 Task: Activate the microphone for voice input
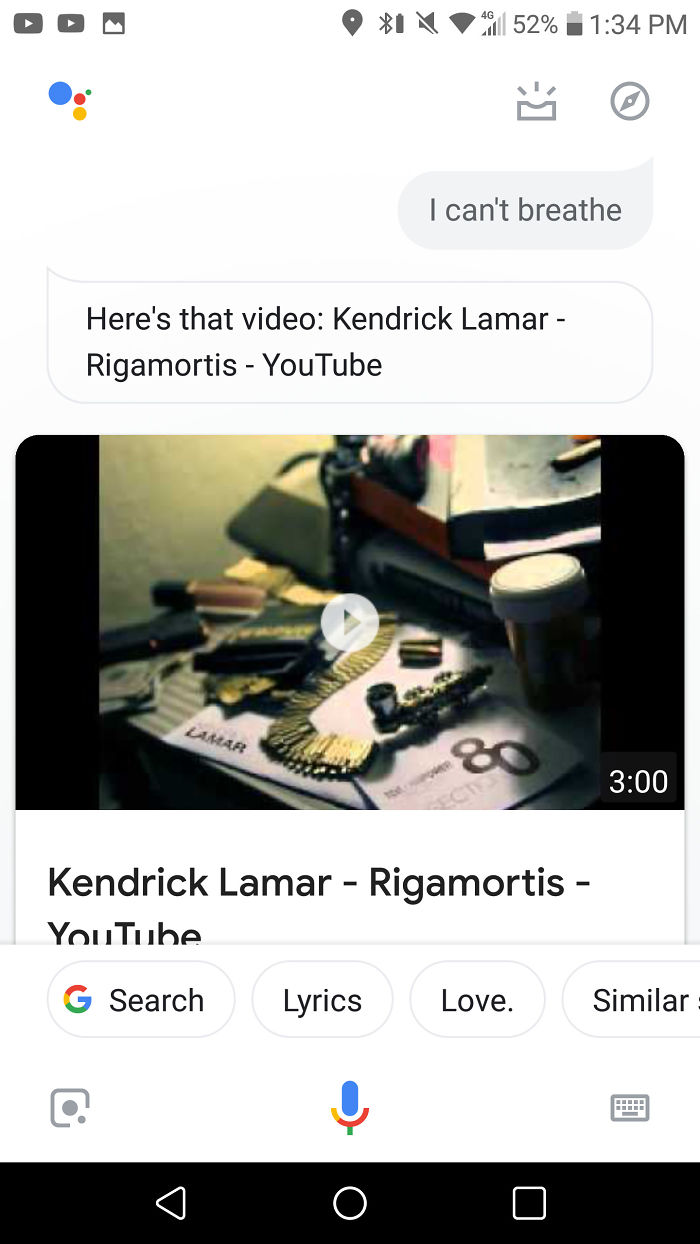click(350, 1106)
